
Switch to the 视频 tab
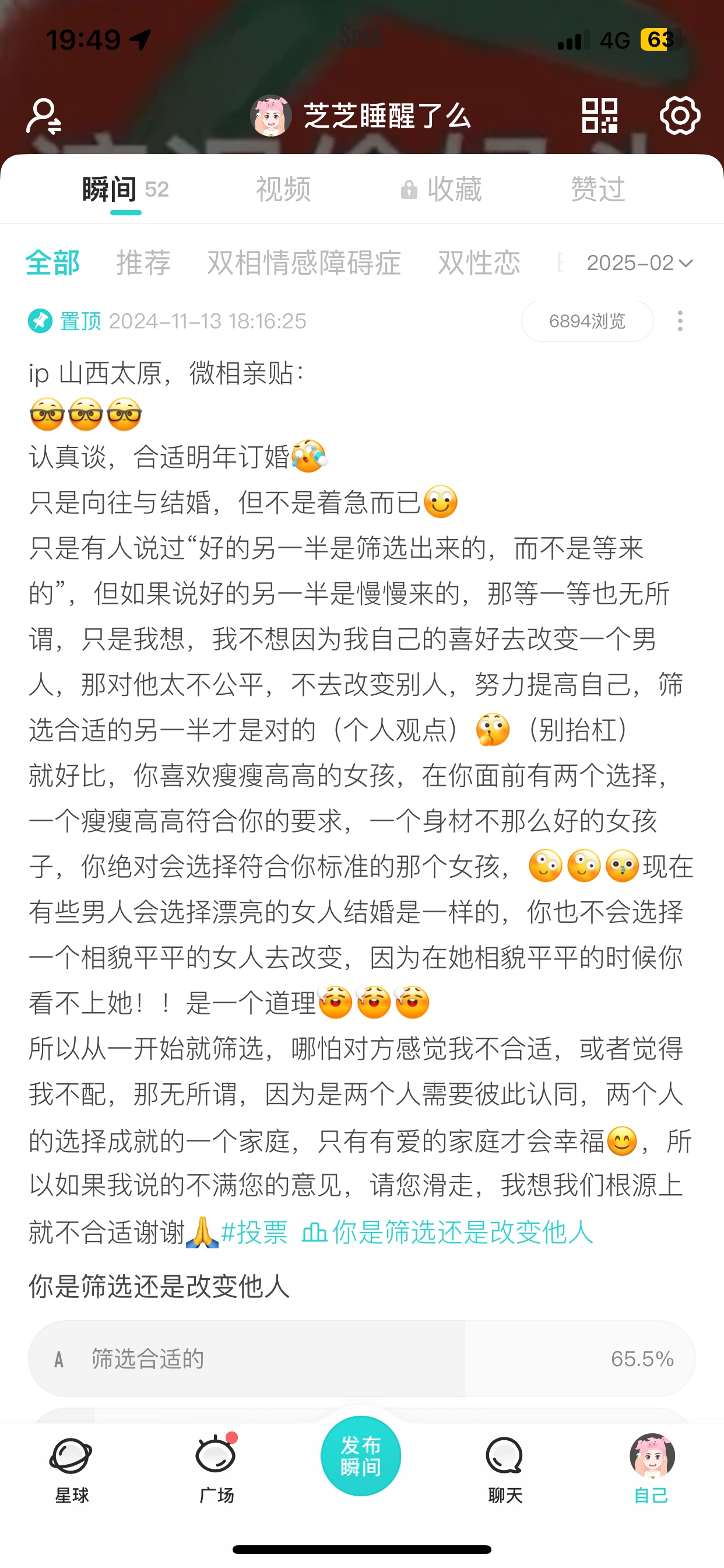click(x=283, y=190)
